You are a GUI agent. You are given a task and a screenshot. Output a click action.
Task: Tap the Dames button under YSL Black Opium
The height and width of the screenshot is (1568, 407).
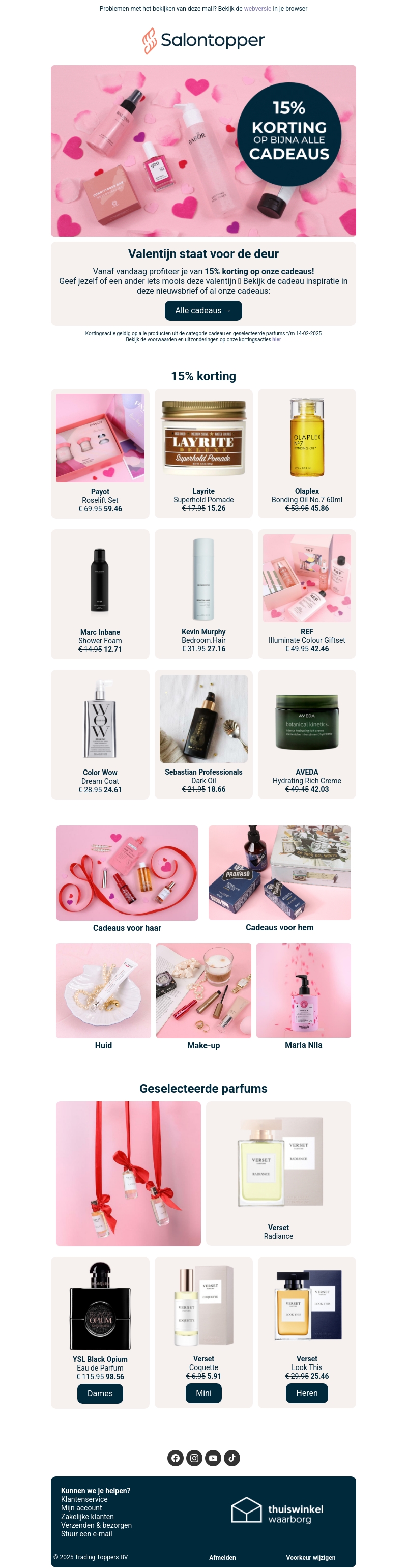coord(100,1393)
